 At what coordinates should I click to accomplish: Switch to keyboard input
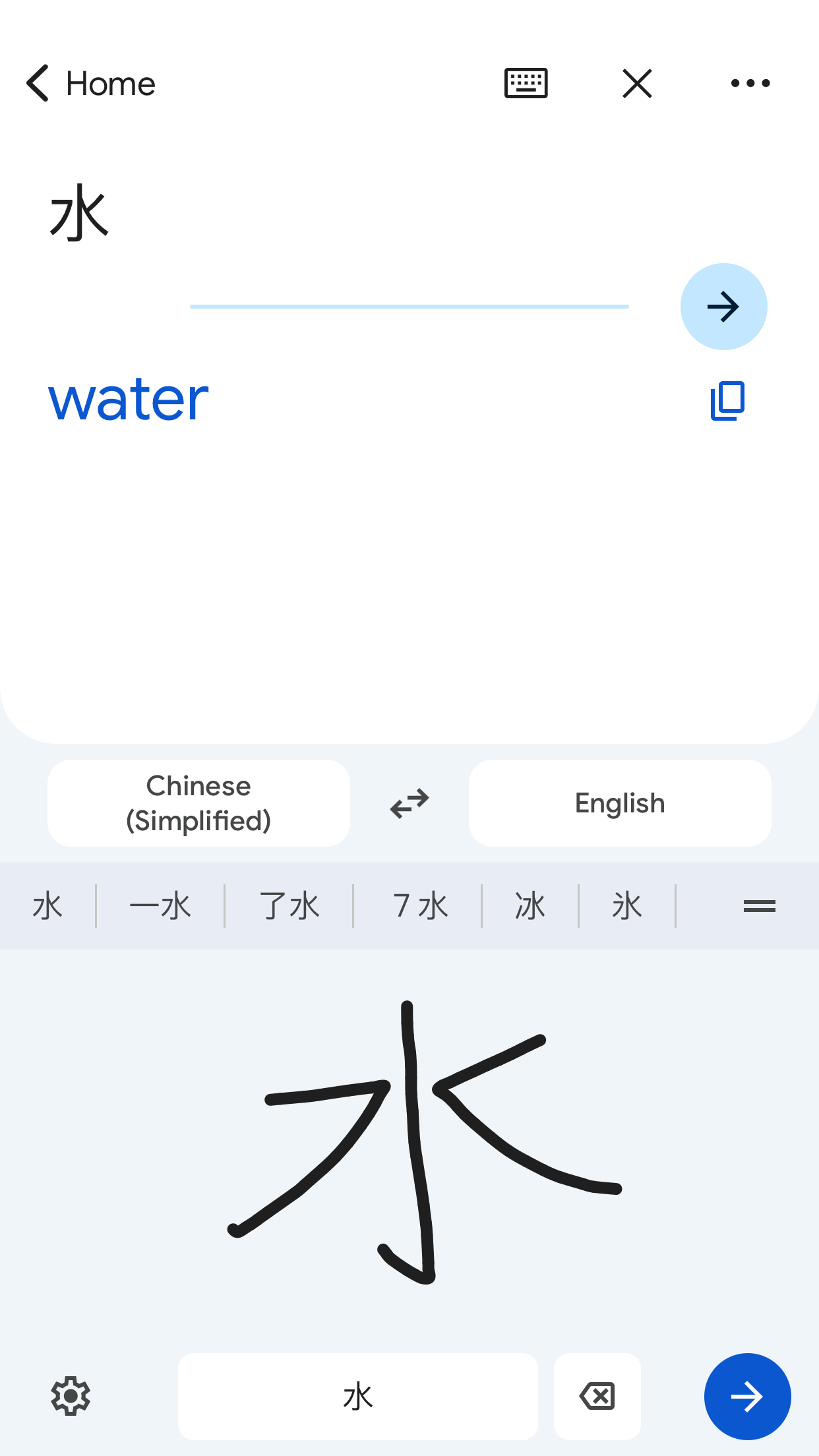click(526, 84)
